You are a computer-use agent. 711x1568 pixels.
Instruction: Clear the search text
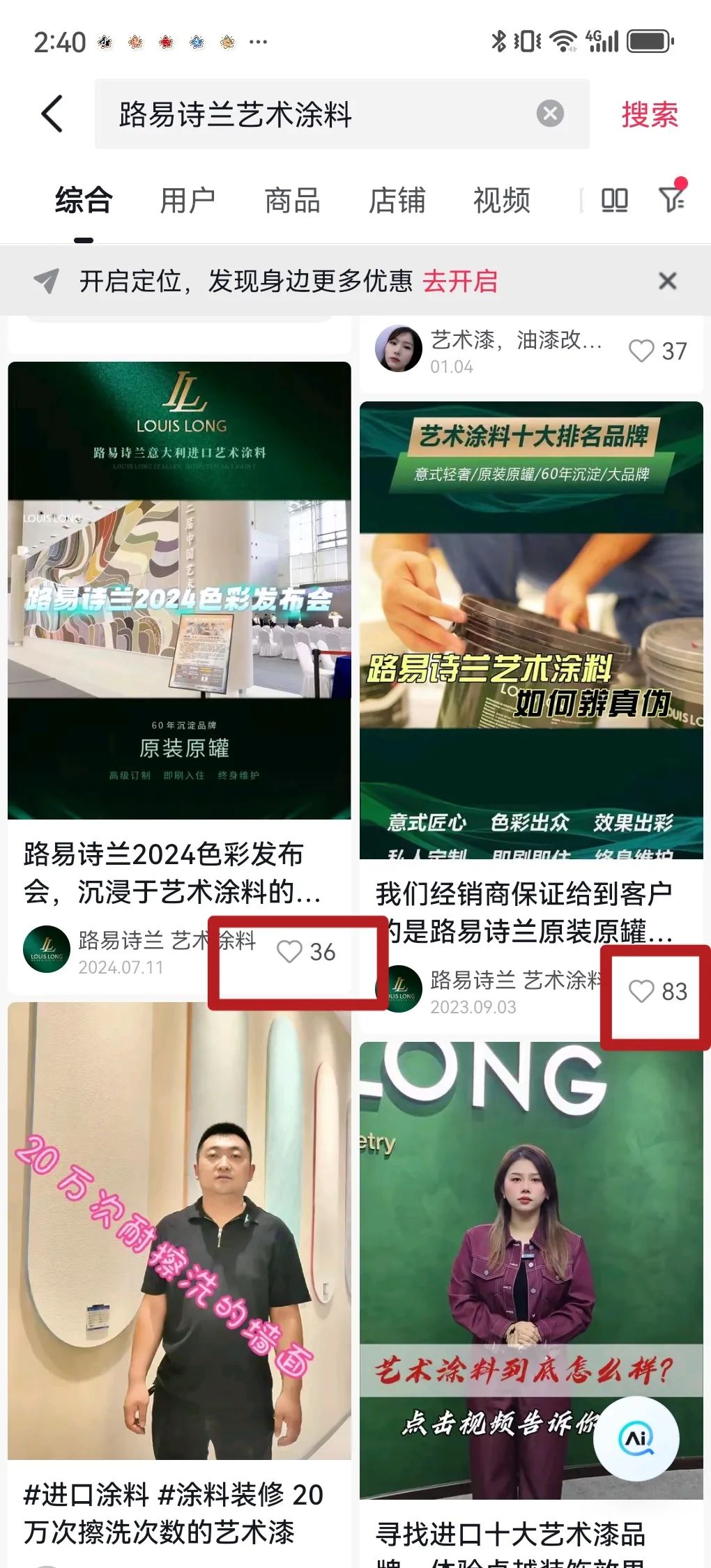tap(550, 114)
